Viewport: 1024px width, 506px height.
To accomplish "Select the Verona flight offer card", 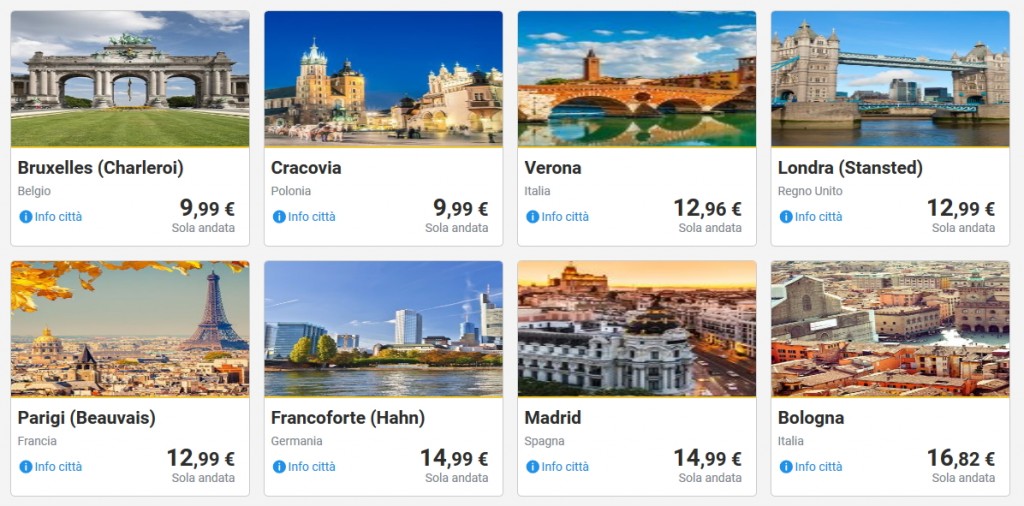I will click(637, 80).
